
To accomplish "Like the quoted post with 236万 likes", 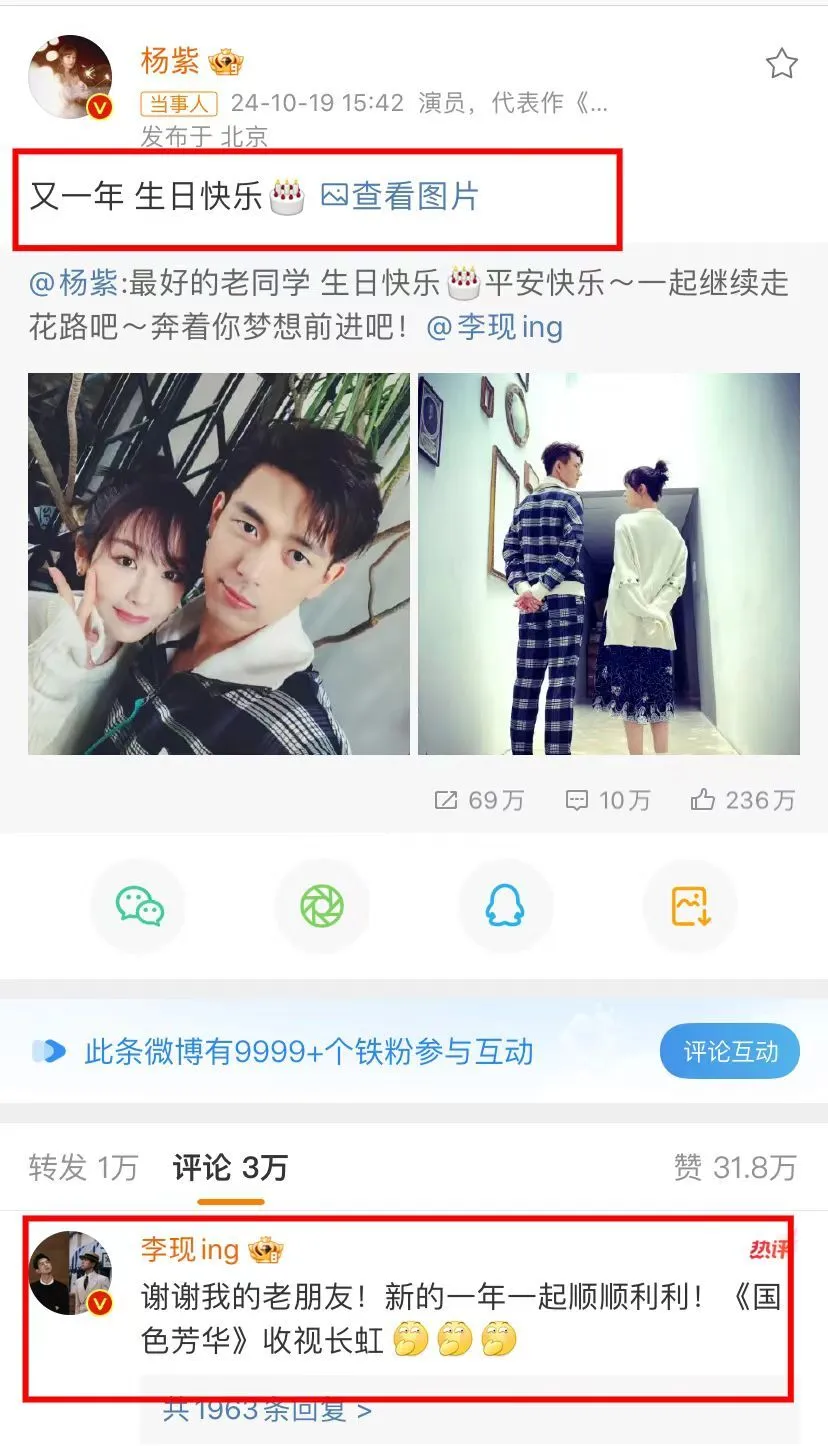I will (742, 800).
